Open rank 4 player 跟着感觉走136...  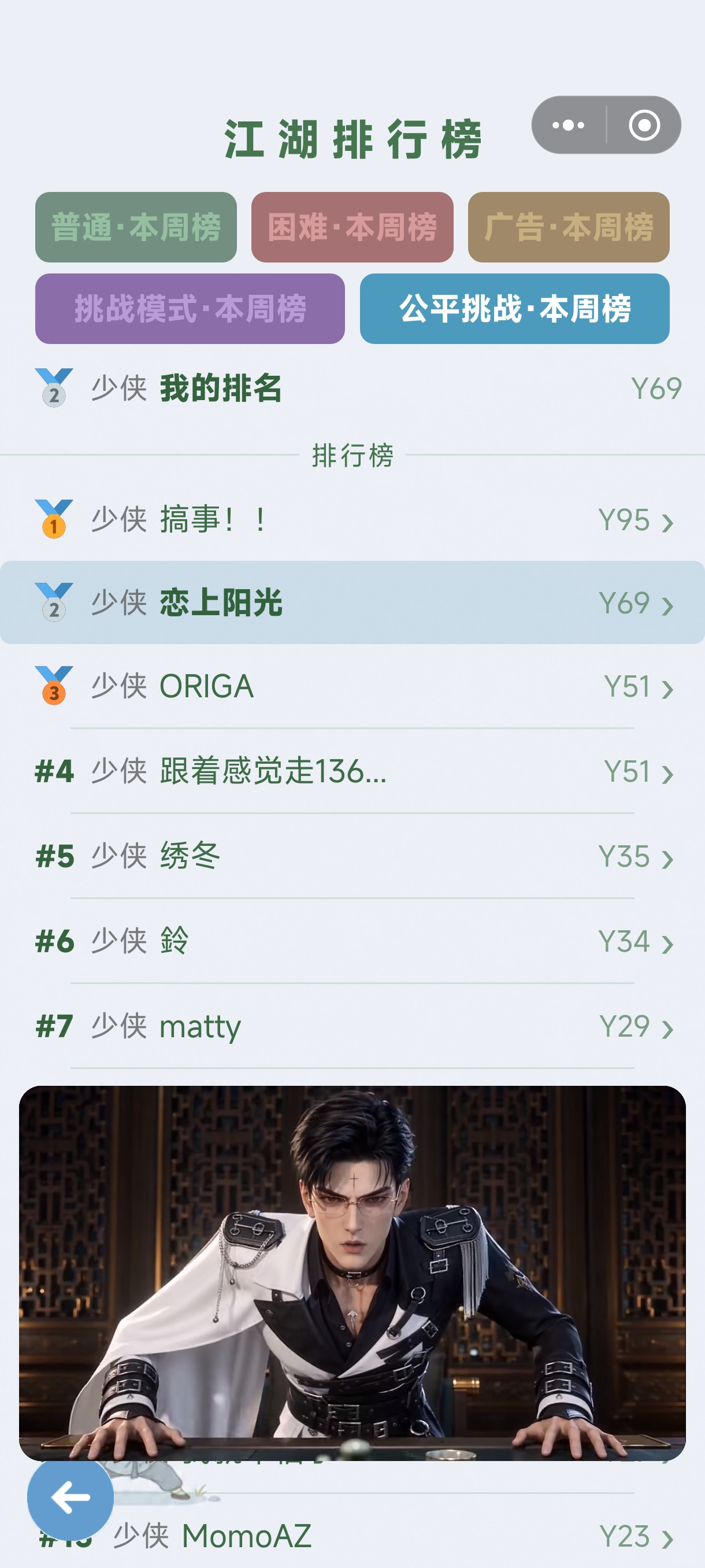(x=352, y=771)
